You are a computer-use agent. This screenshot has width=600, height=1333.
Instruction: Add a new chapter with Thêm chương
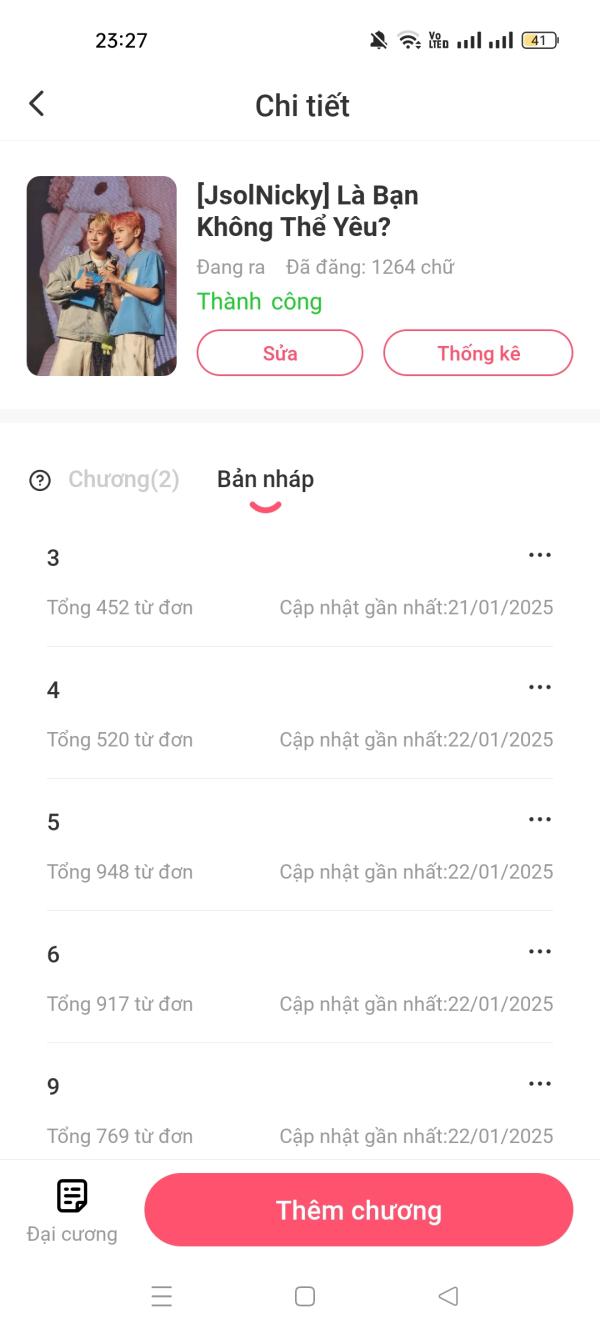pyautogui.click(x=358, y=1210)
